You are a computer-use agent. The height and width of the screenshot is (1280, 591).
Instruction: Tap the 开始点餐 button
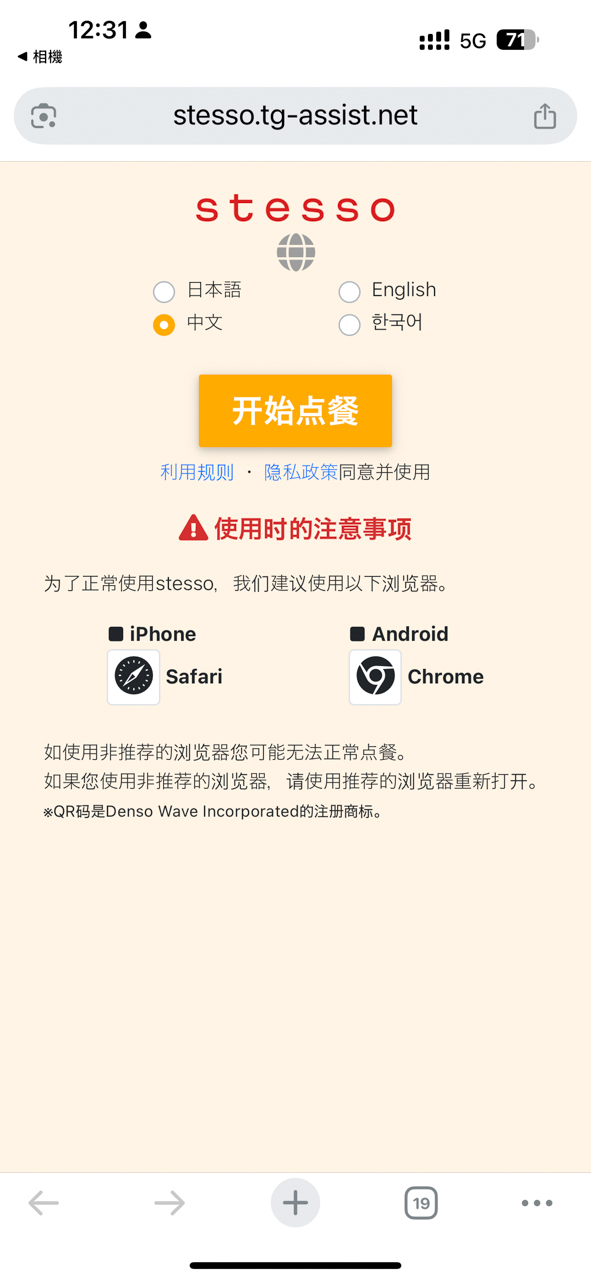(295, 411)
